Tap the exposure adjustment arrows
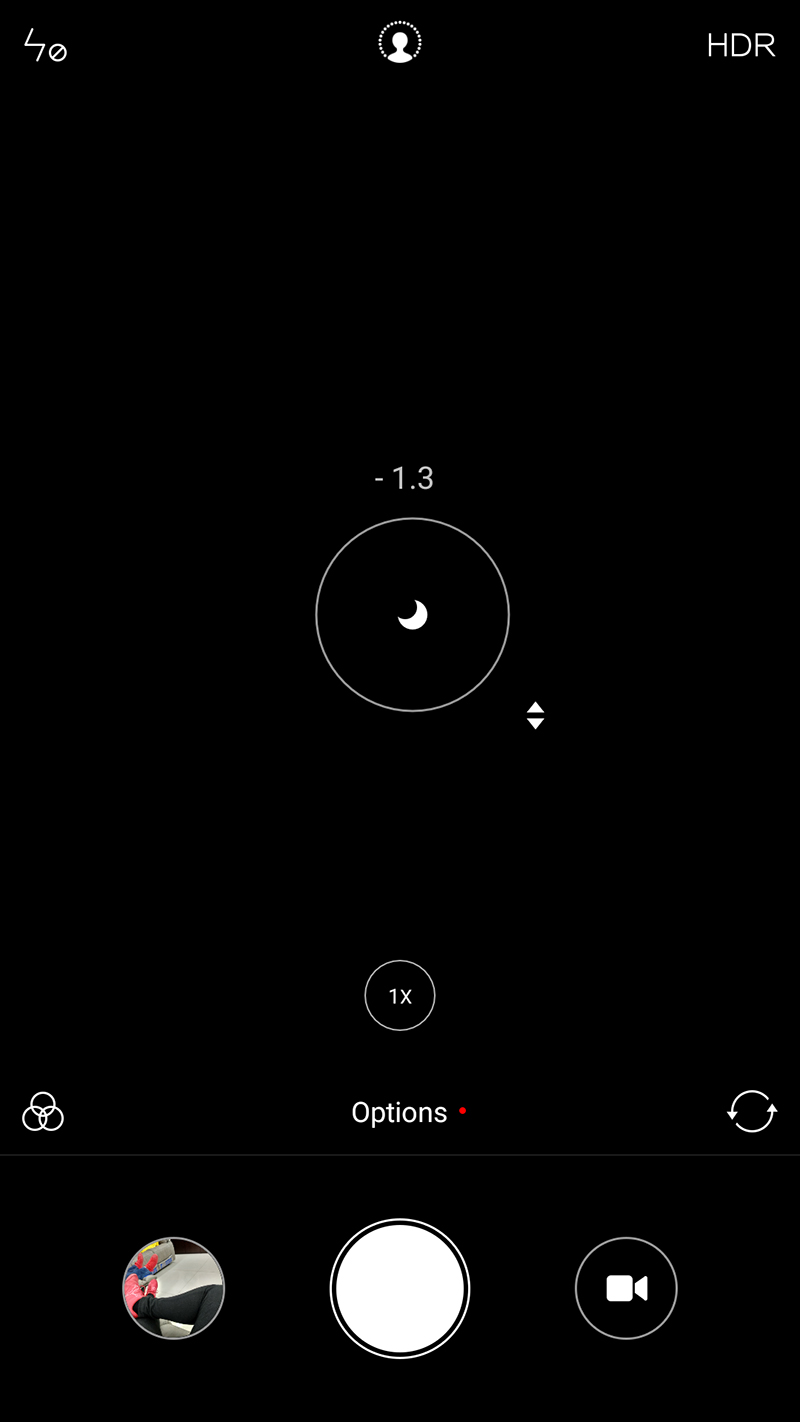The height and width of the screenshot is (1422, 800). click(x=535, y=715)
